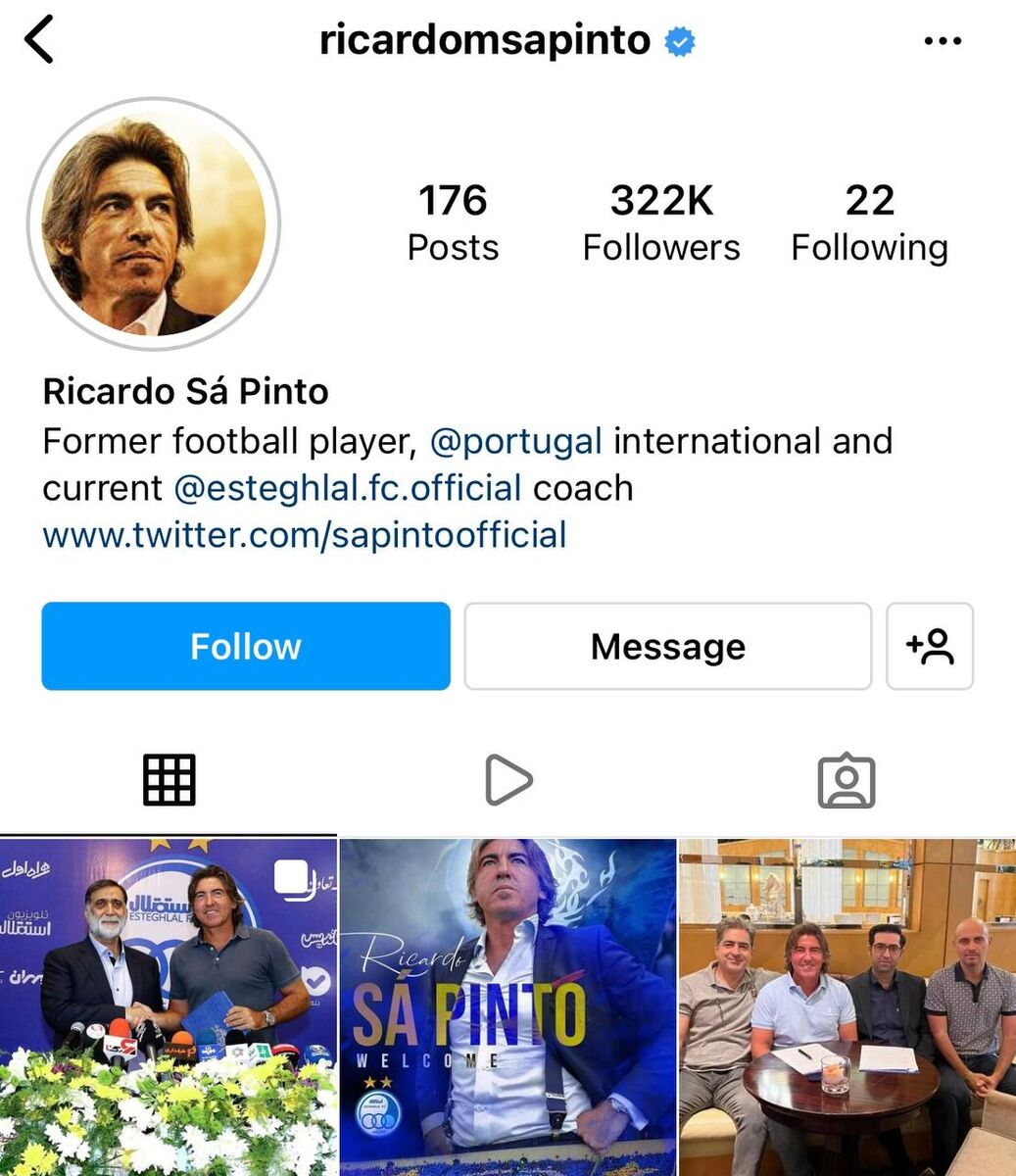Viewport: 1016px width, 1176px height.
Task: Open the 22 Following list
Action: coord(869,222)
